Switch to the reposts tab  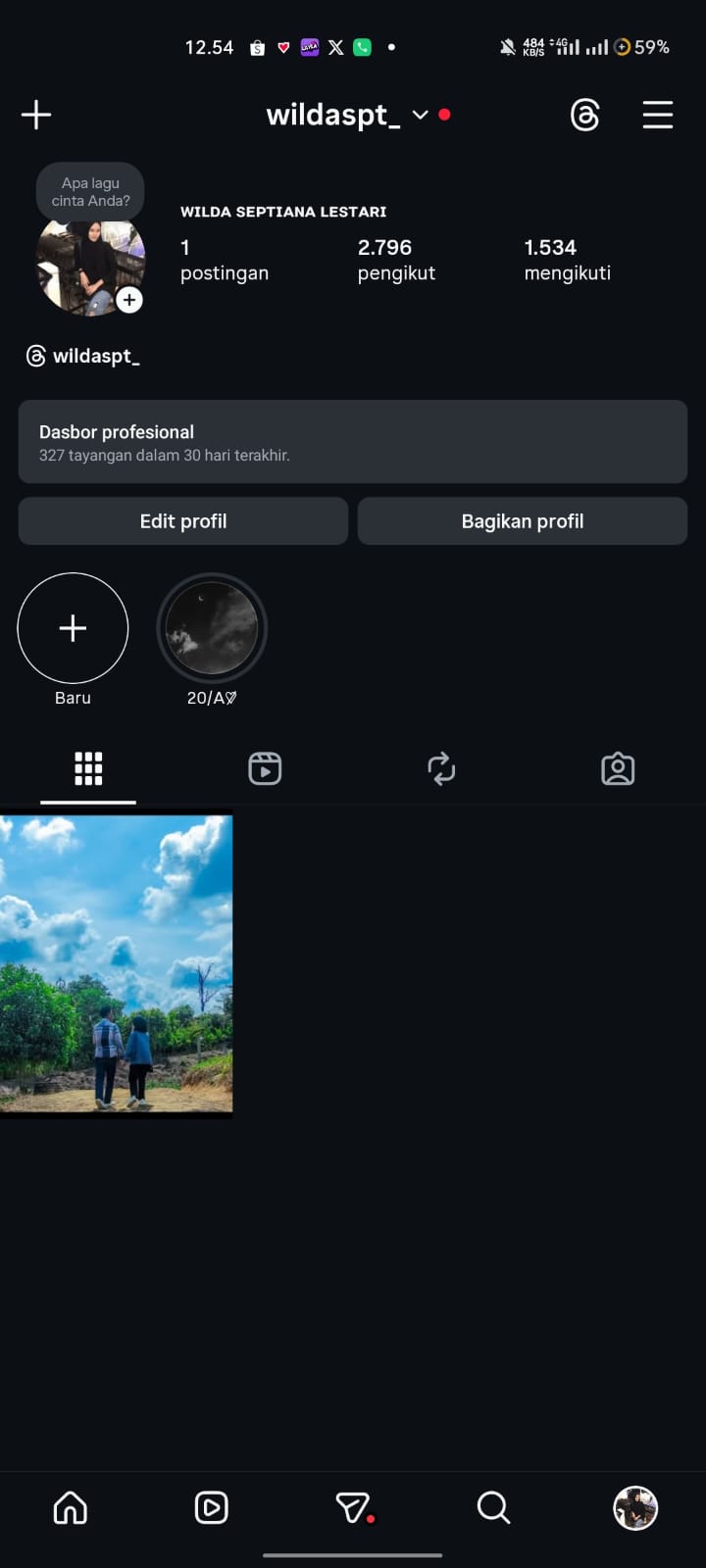click(x=441, y=769)
